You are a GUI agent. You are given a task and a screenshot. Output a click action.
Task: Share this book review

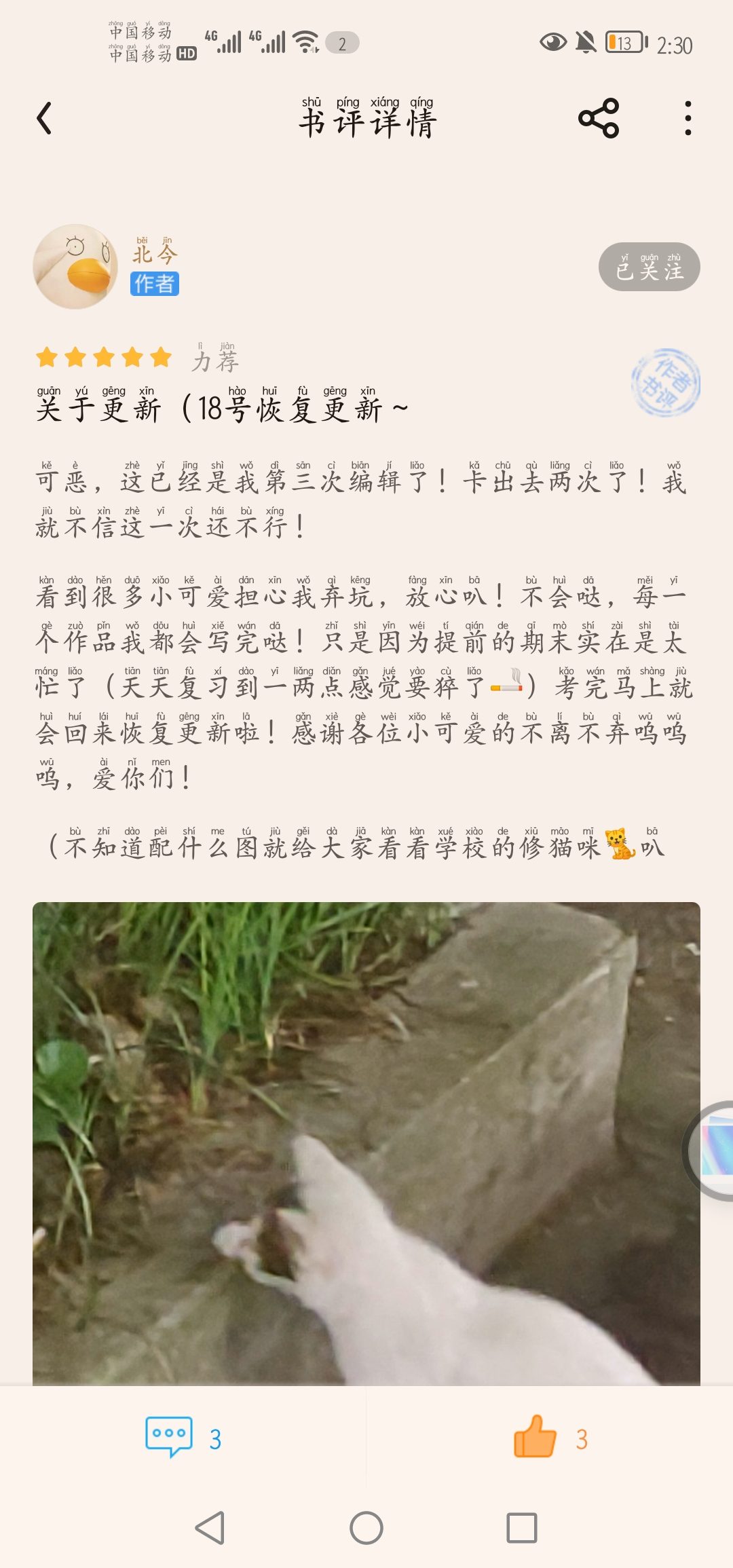coord(599,119)
